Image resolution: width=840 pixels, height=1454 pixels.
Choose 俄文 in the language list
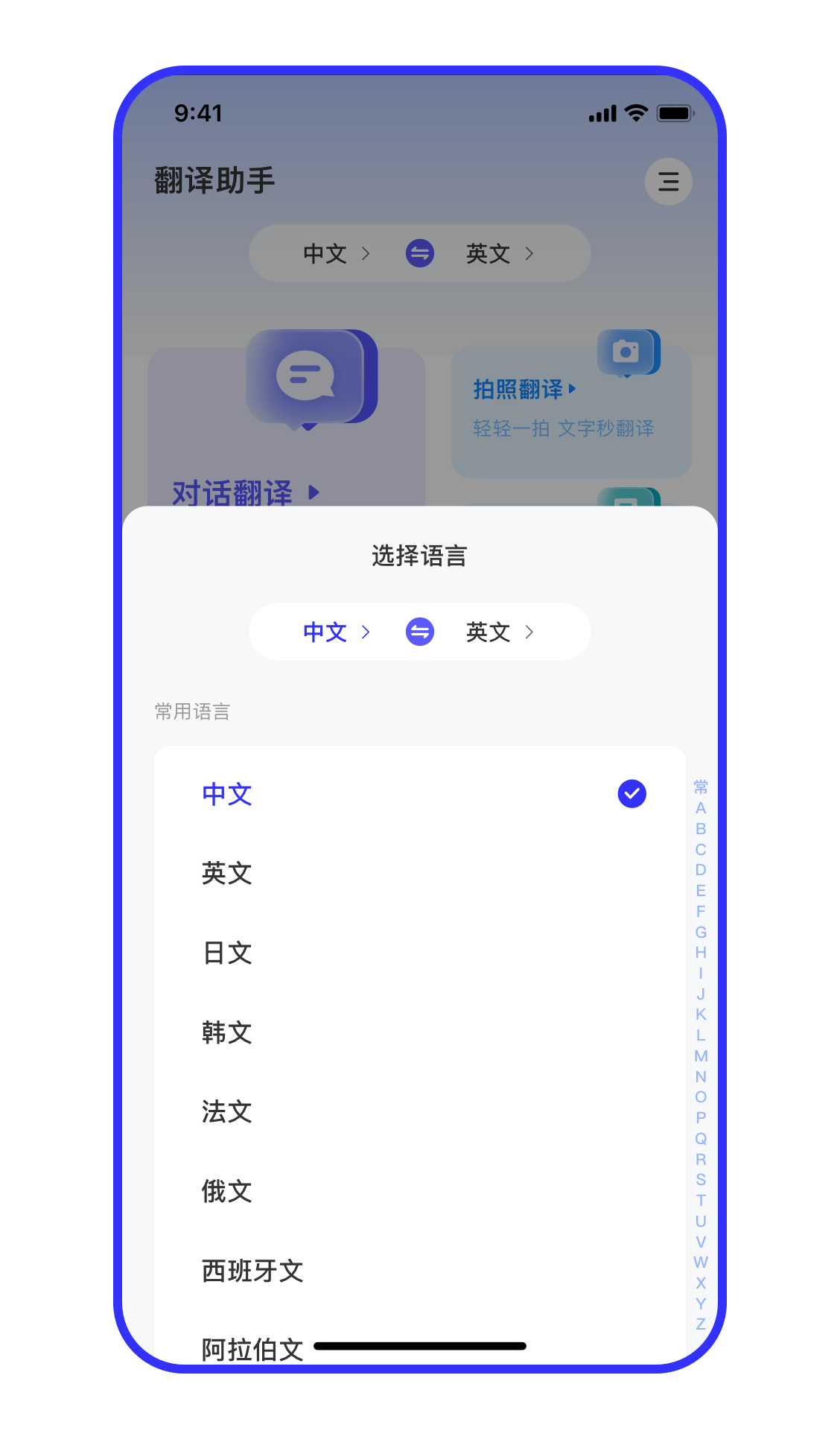coord(227,1191)
